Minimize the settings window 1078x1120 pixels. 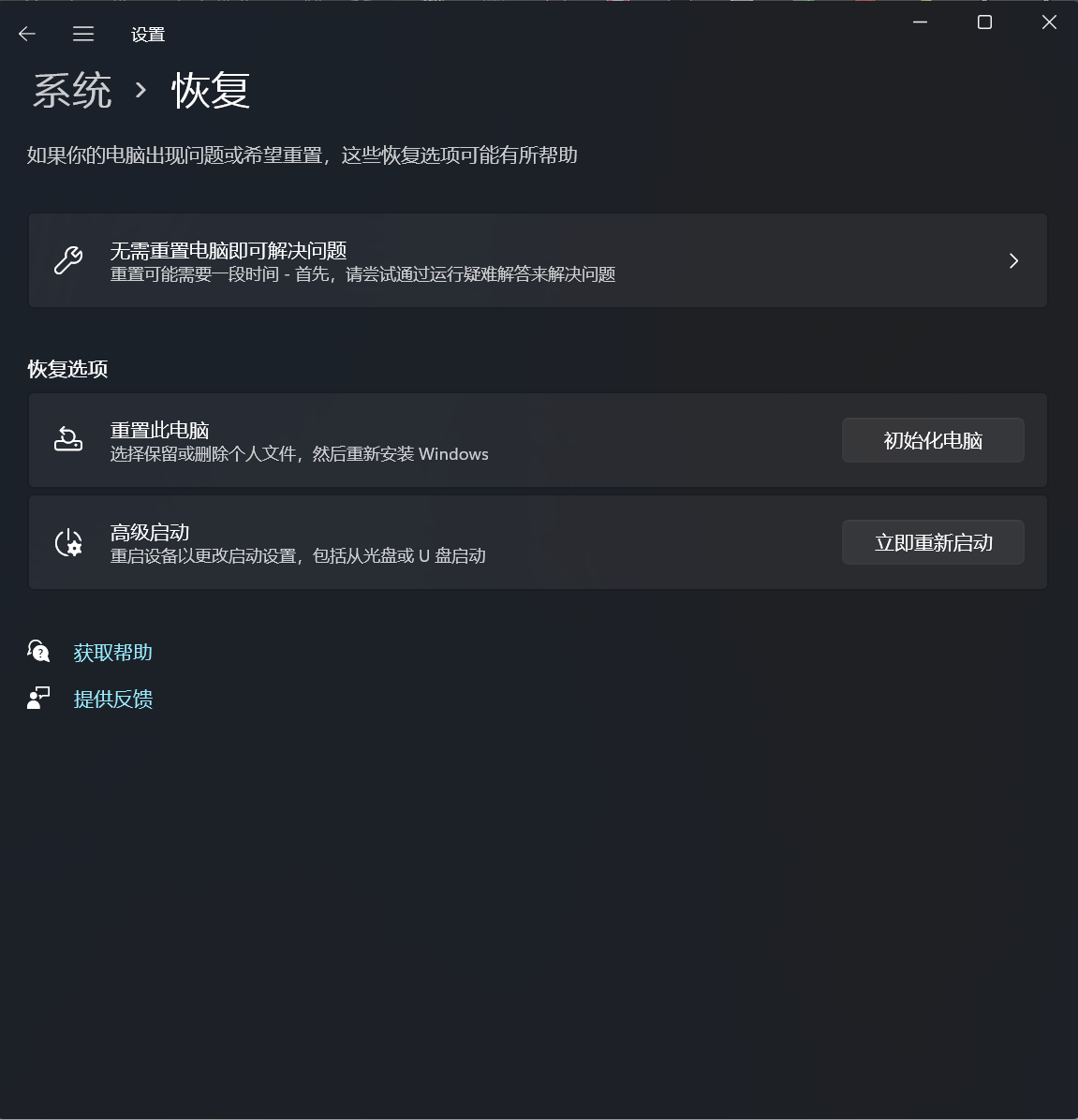tap(920, 22)
